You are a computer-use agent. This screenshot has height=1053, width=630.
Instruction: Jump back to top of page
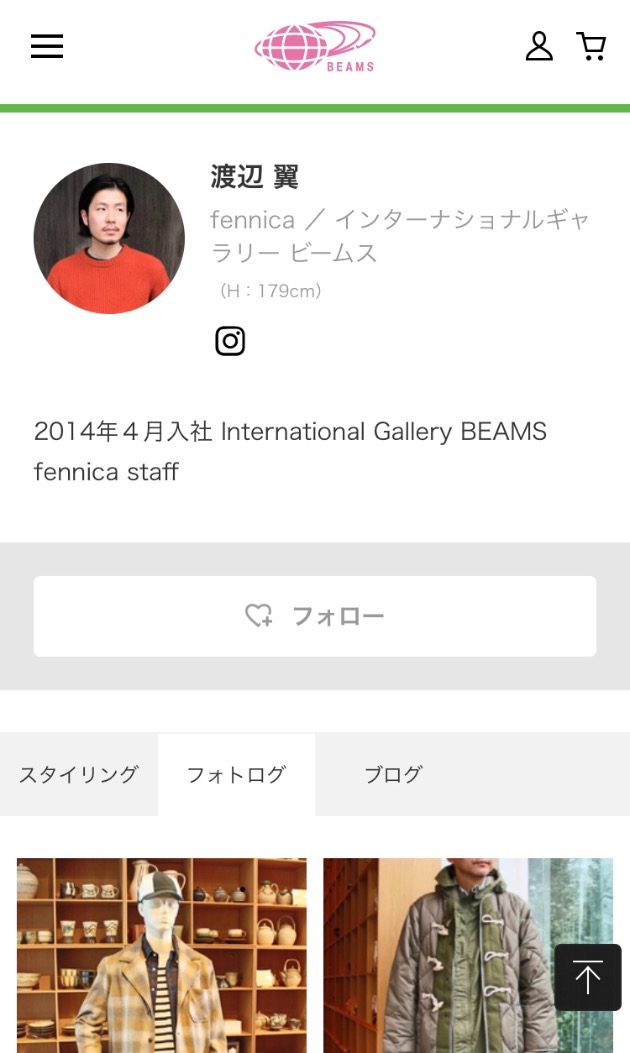click(588, 977)
